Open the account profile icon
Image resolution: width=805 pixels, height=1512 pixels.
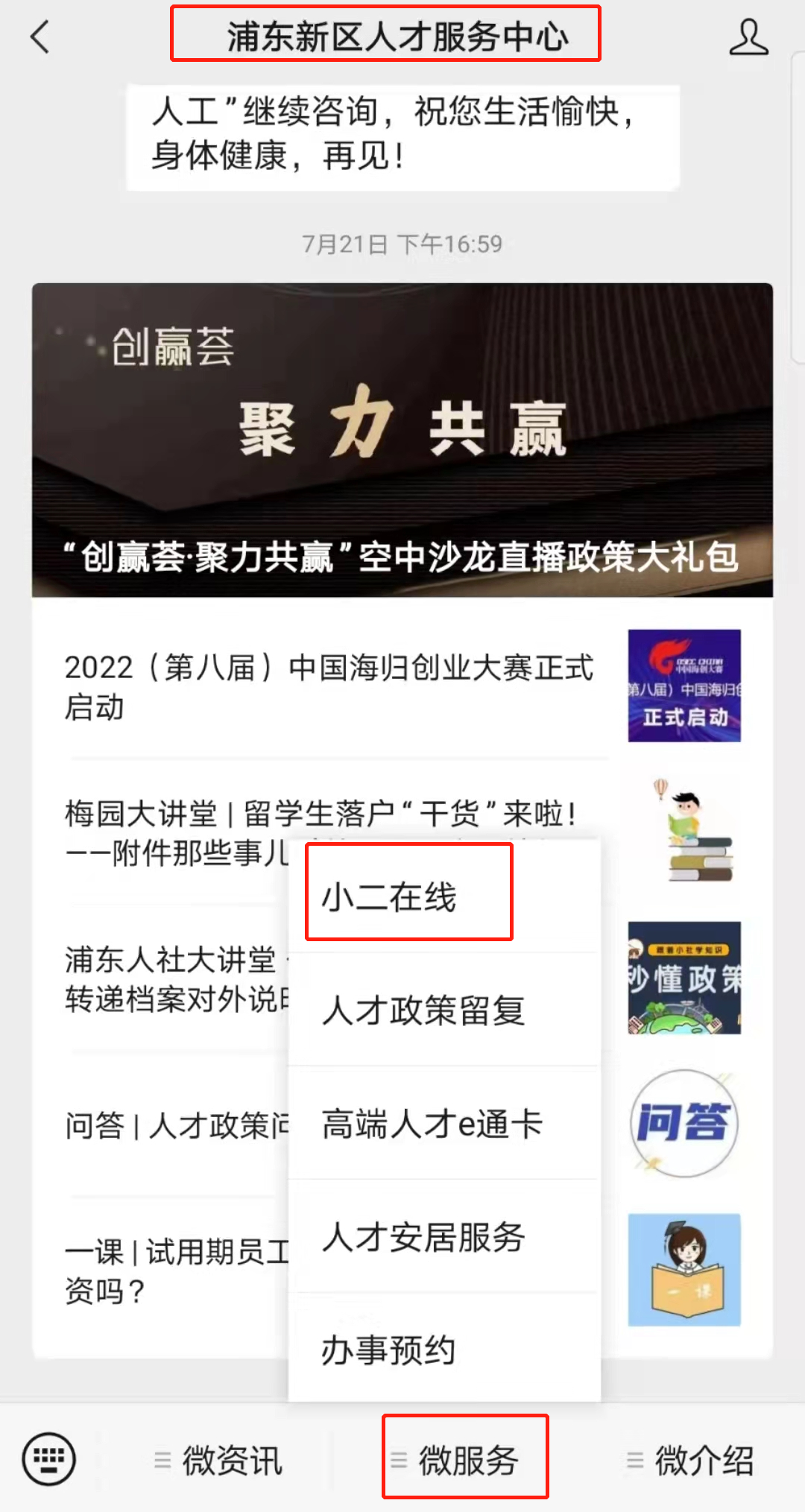(748, 37)
